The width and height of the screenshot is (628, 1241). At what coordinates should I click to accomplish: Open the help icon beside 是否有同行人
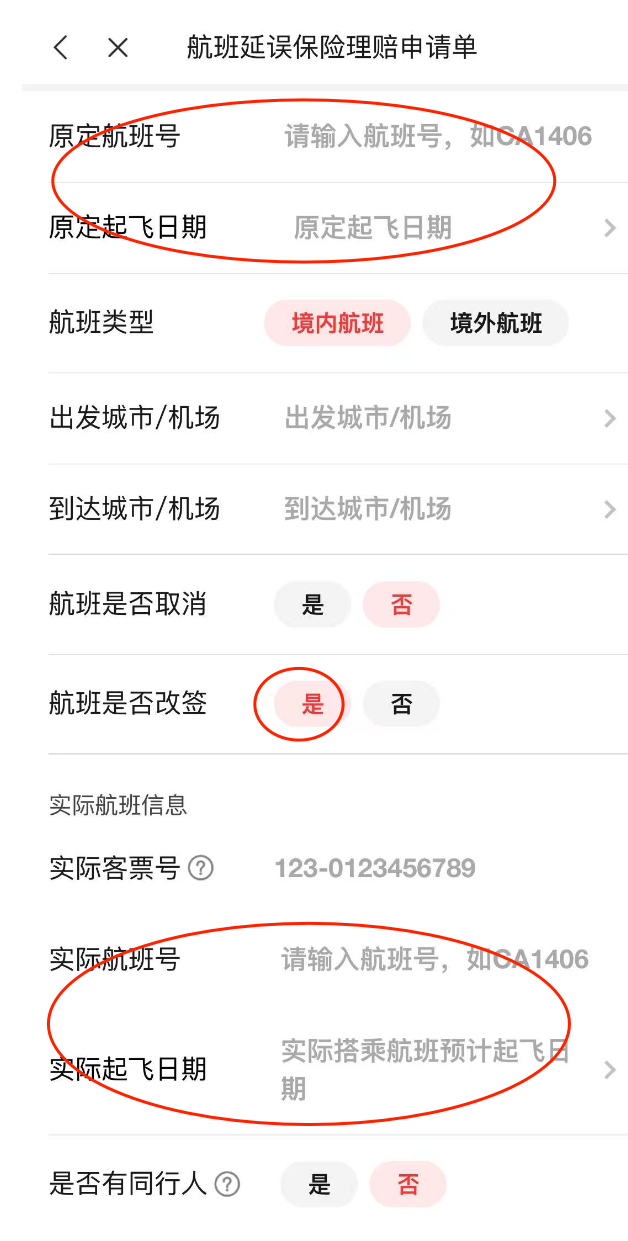[228, 1185]
